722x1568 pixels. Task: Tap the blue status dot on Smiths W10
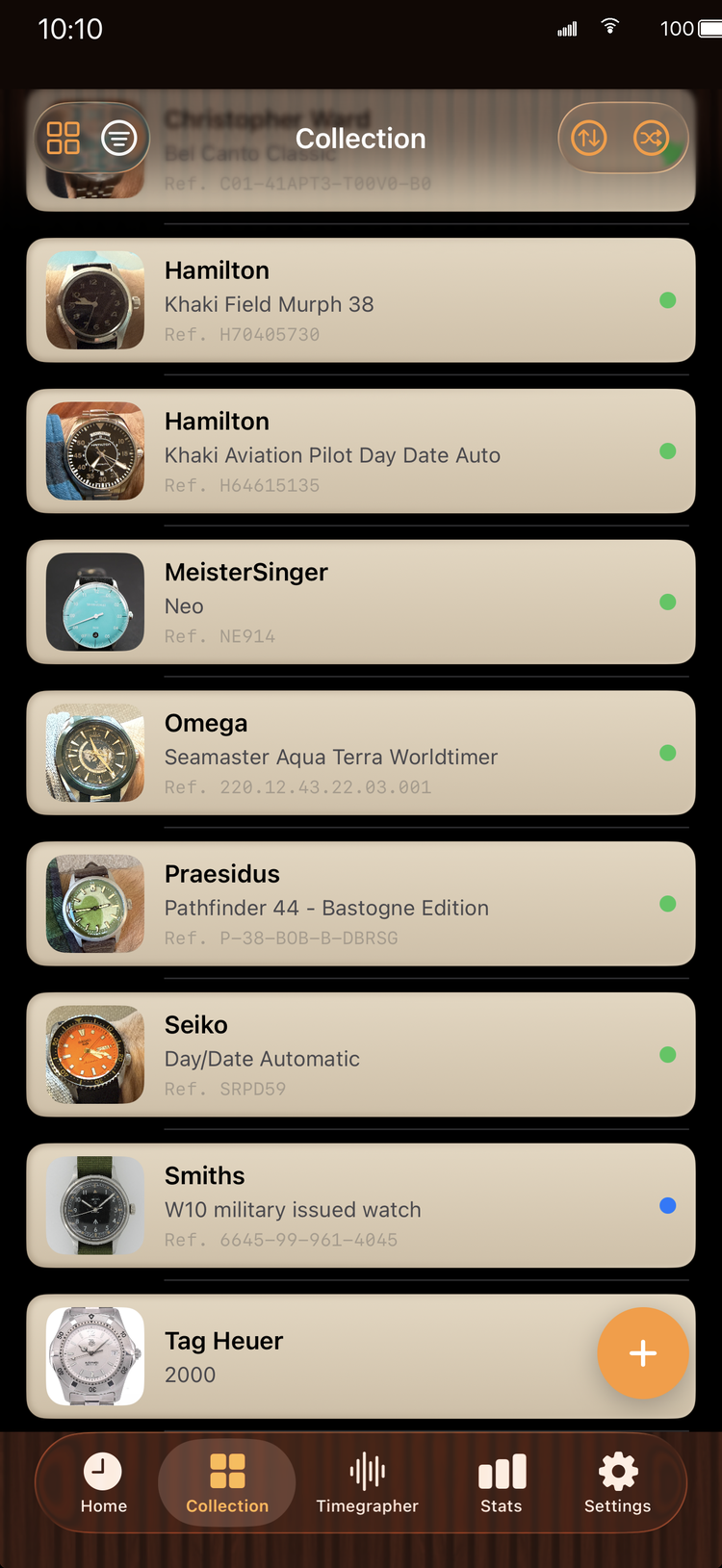[668, 1205]
